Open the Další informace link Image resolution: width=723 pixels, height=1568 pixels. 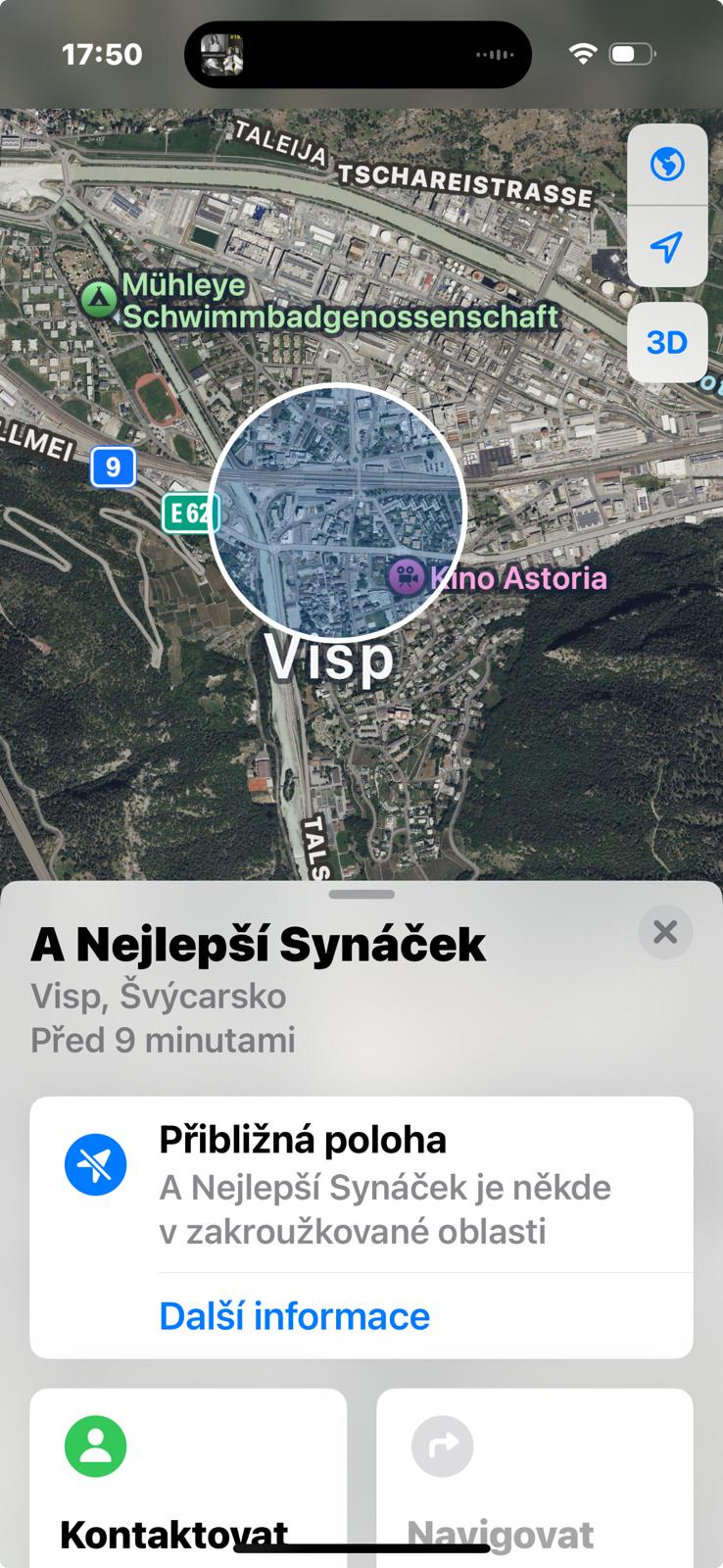[x=294, y=1316]
